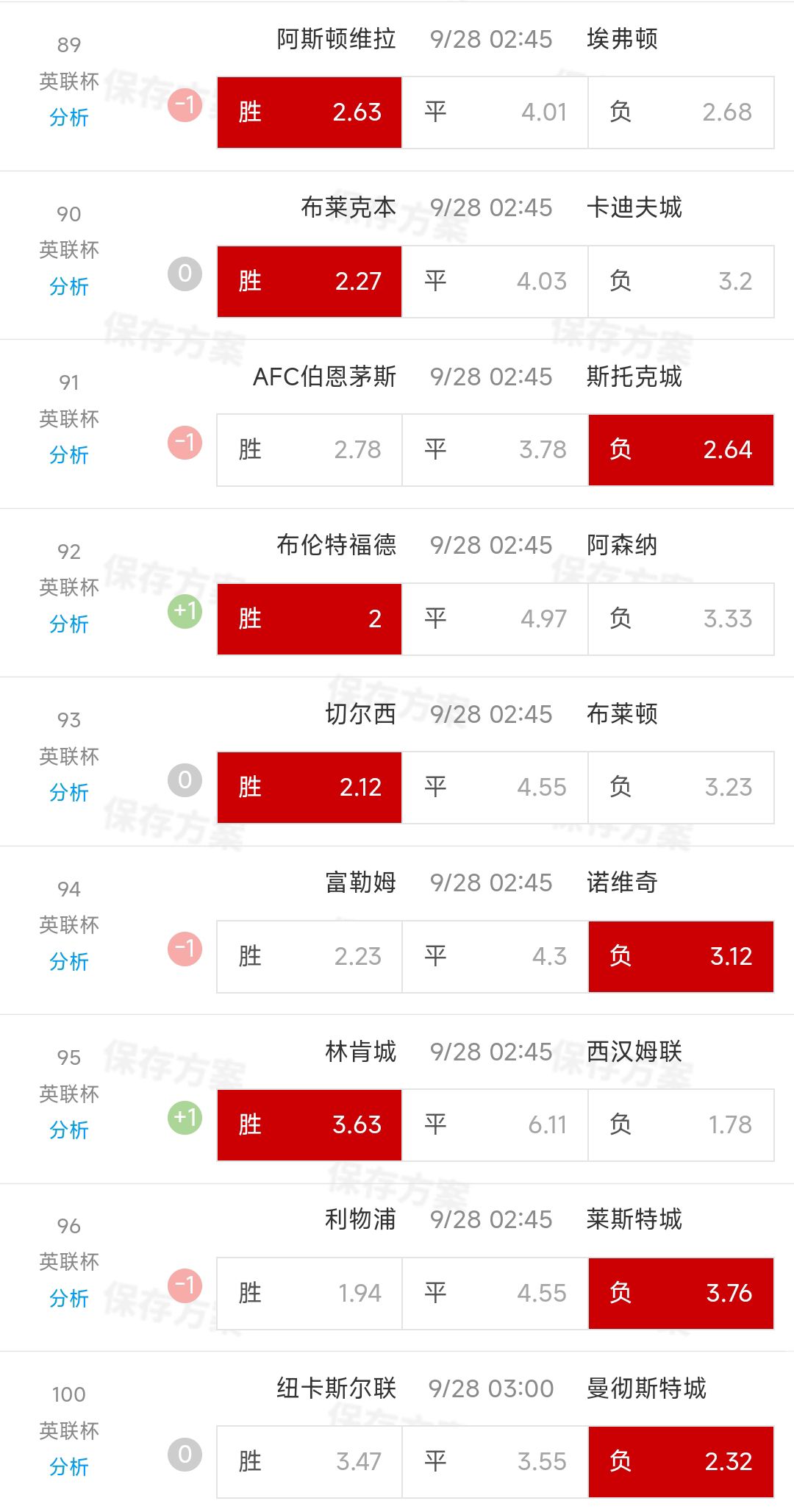The width and height of the screenshot is (794, 1512).
Task: Pick 负 3.33 for 布伦特福德 vs 阿森纳
Action: 681,618
